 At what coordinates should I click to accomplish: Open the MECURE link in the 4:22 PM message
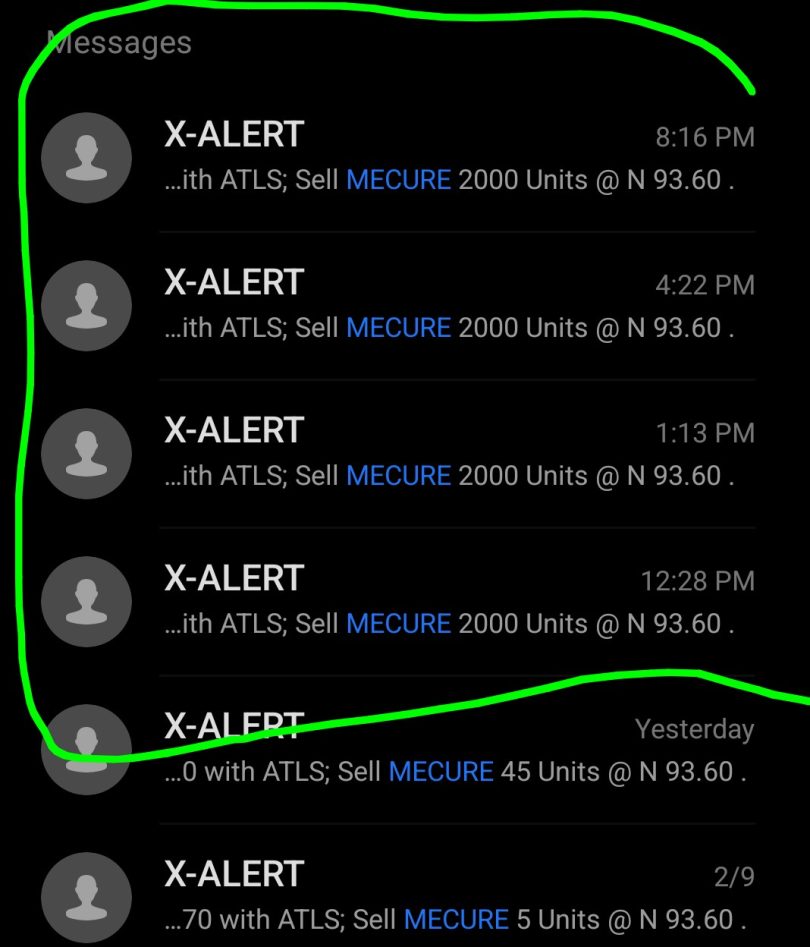point(397,328)
